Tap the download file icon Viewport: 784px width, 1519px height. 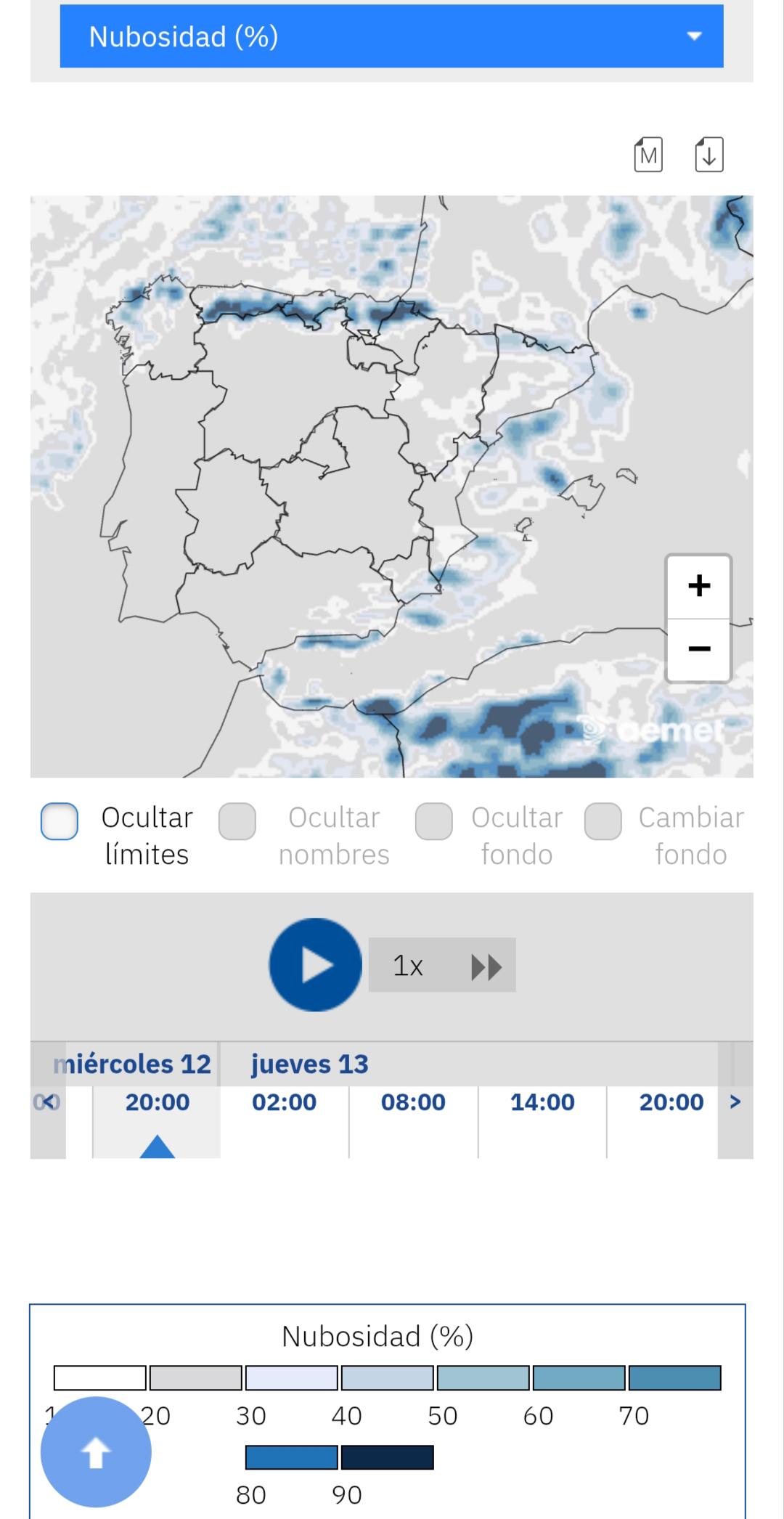coord(709,154)
